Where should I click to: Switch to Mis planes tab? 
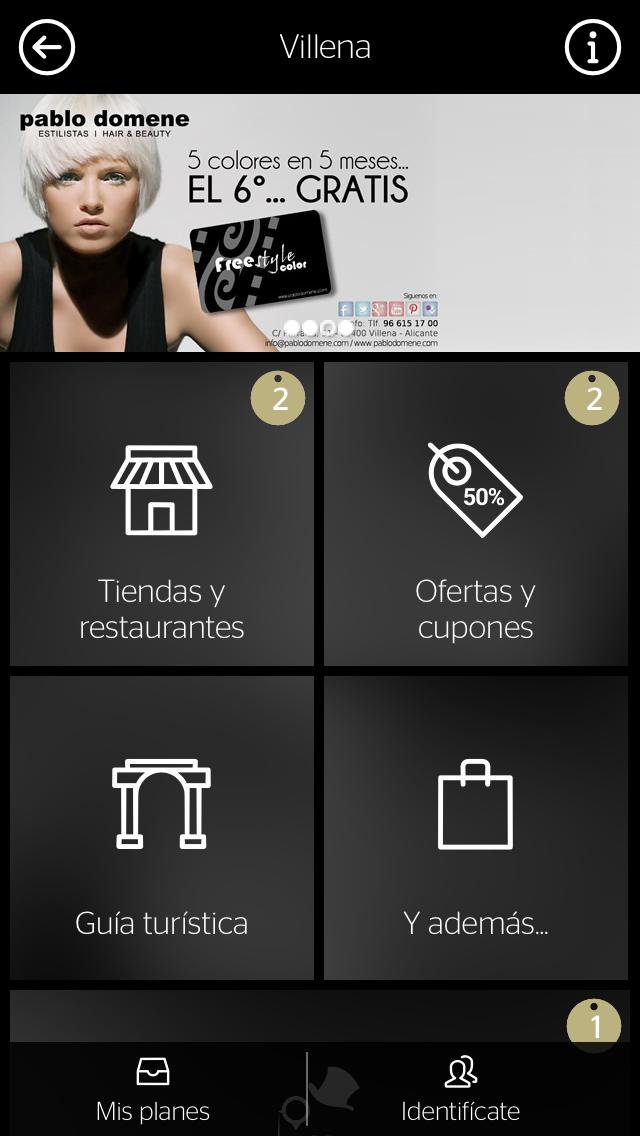point(153,1090)
